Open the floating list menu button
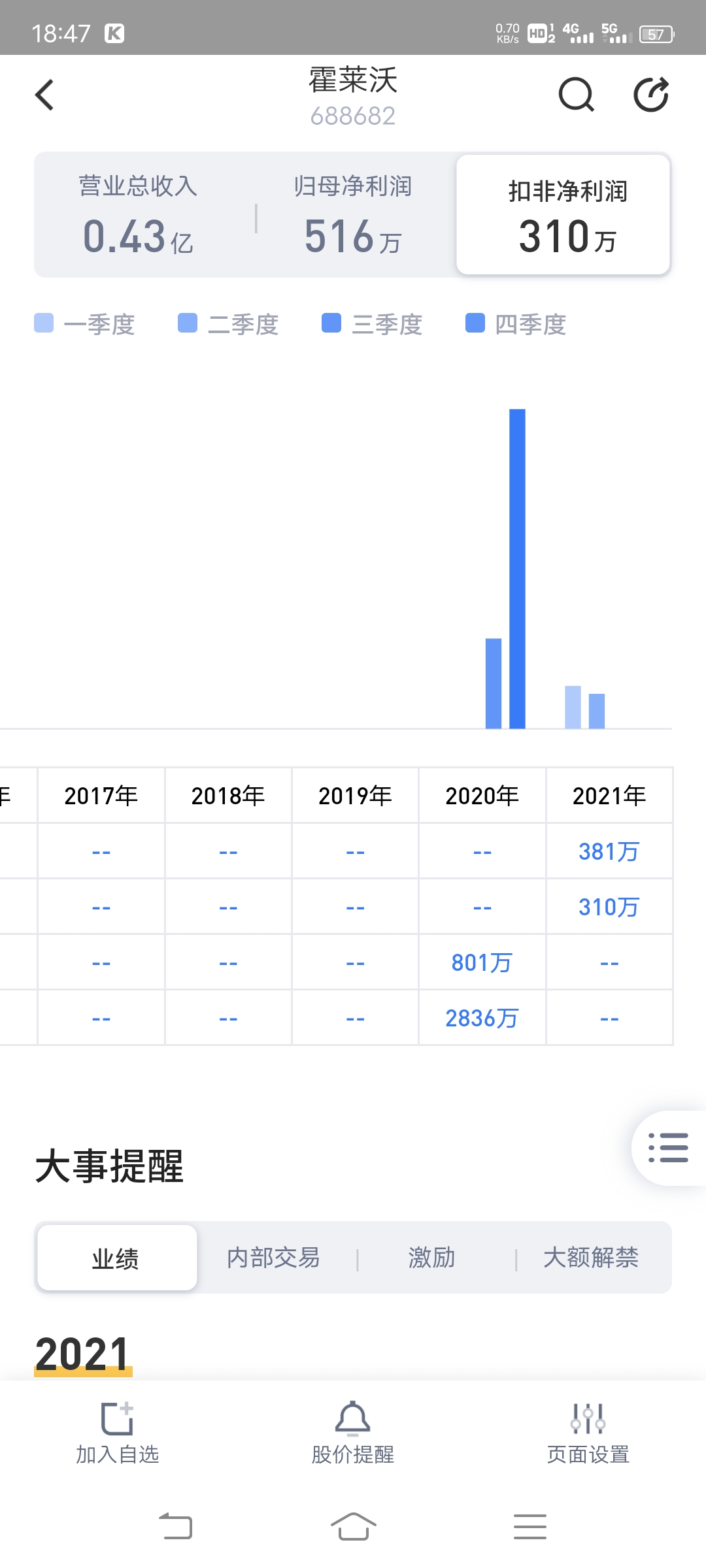706x1568 pixels. [x=669, y=1148]
